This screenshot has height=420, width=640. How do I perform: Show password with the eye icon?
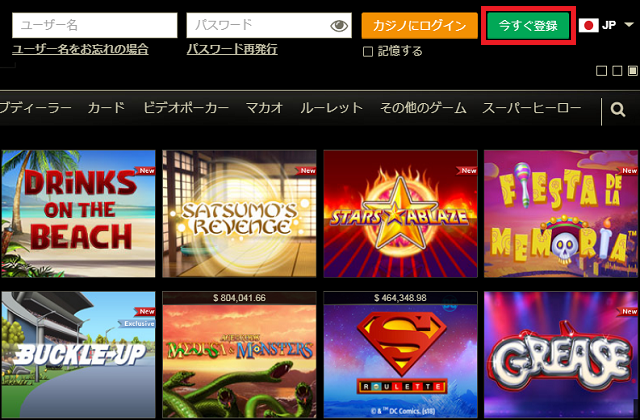[339, 26]
